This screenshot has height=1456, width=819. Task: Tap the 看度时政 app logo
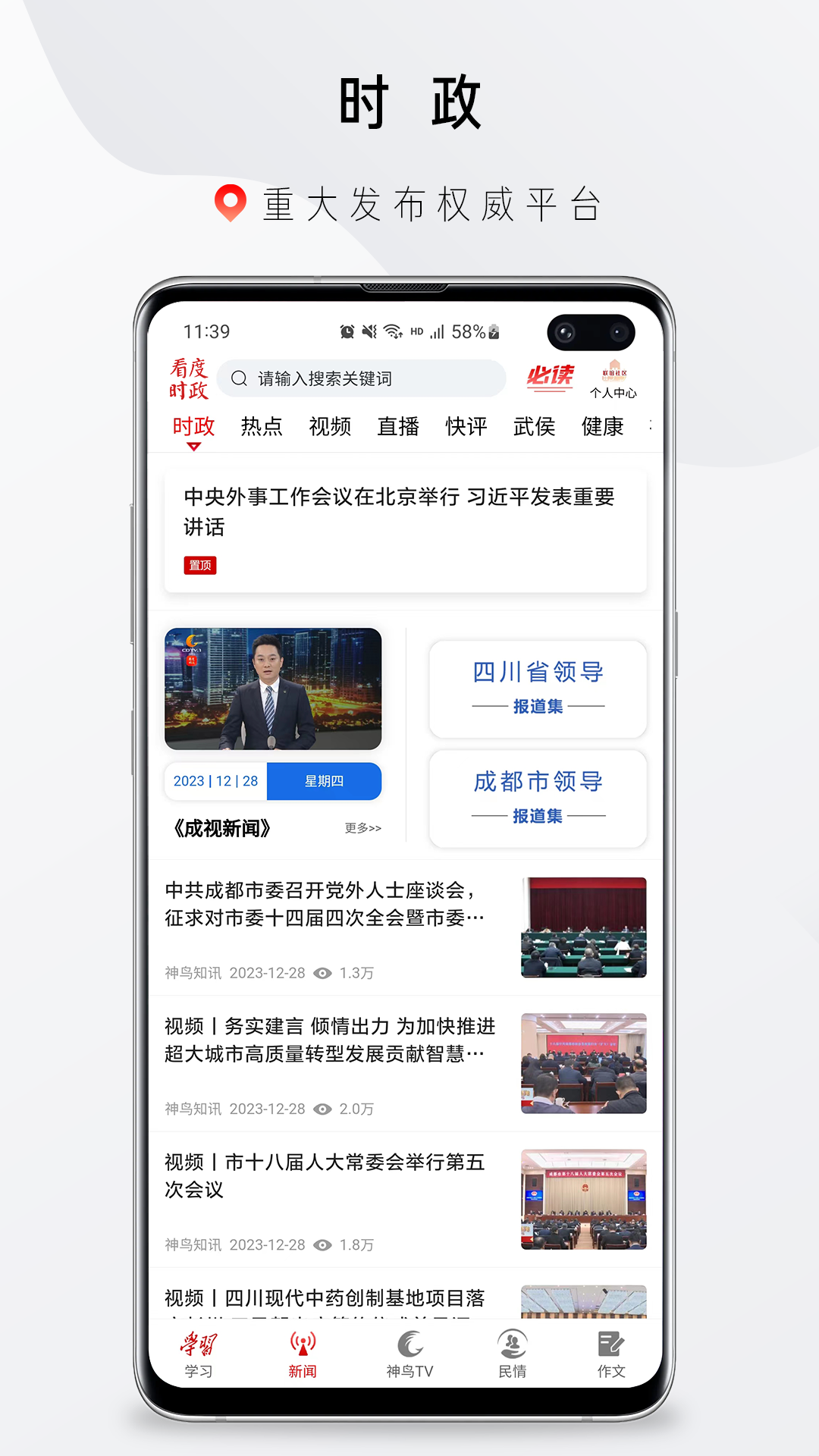pos(190,379)
